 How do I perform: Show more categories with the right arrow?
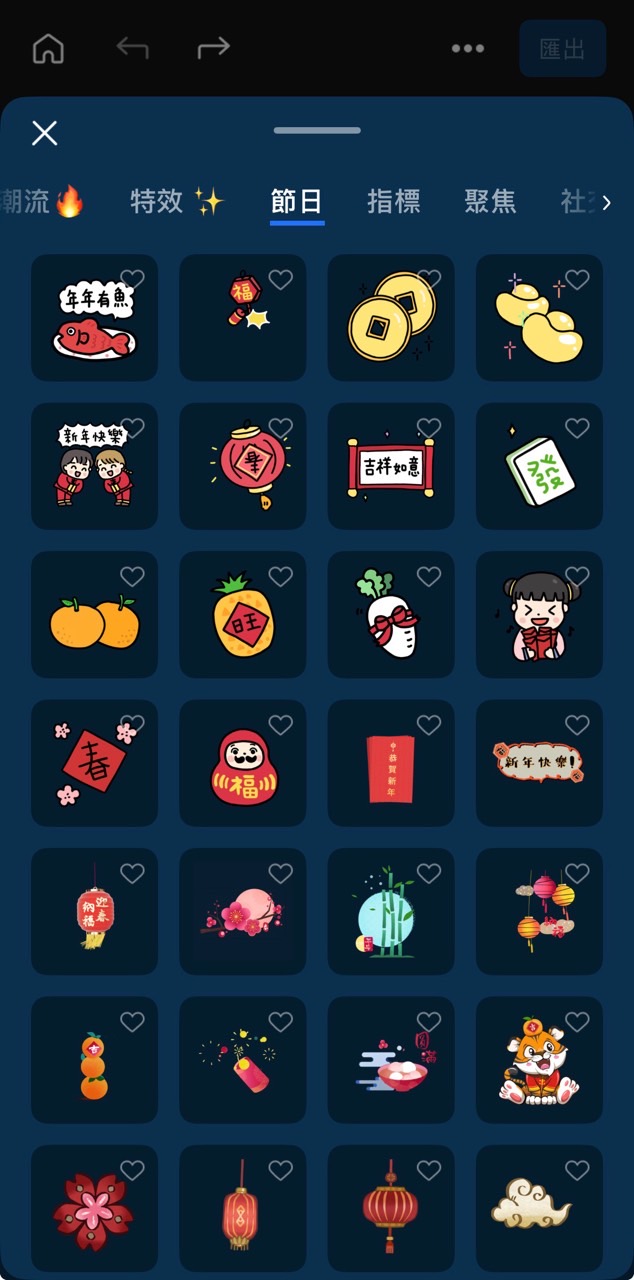click(x=606, y=203)
